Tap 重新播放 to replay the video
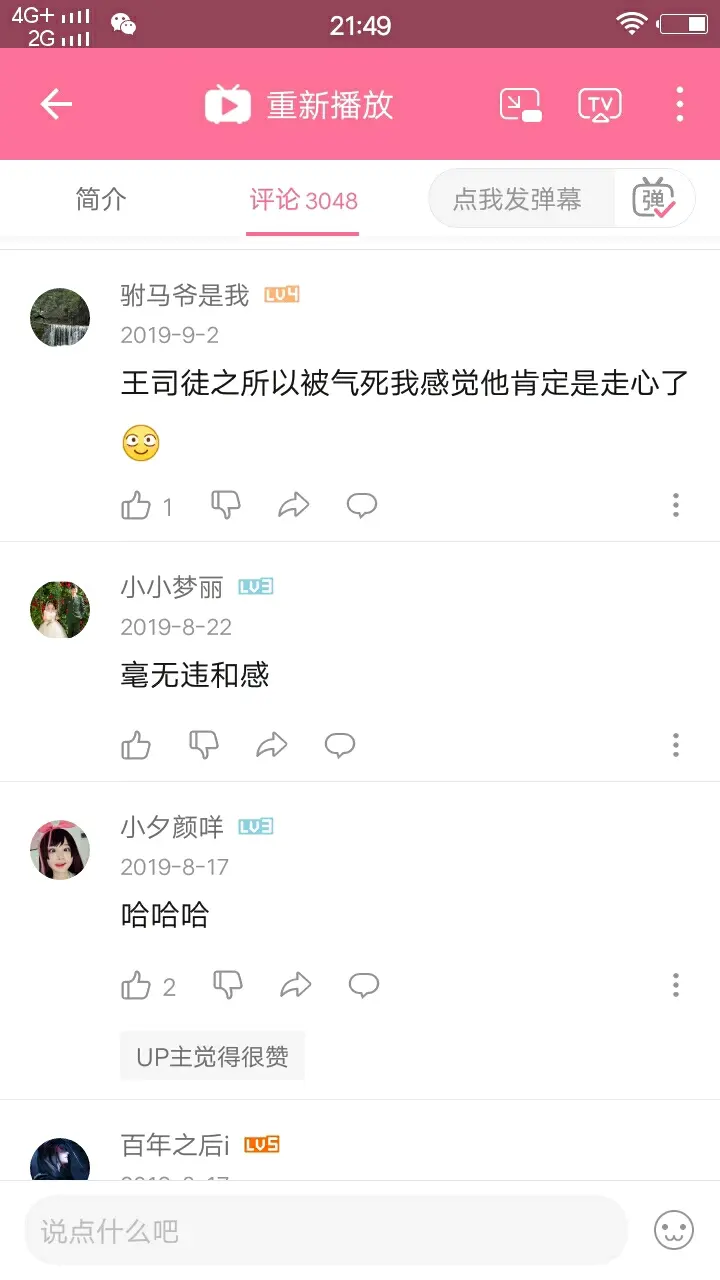720x1280 pixels. click(300, 104)
